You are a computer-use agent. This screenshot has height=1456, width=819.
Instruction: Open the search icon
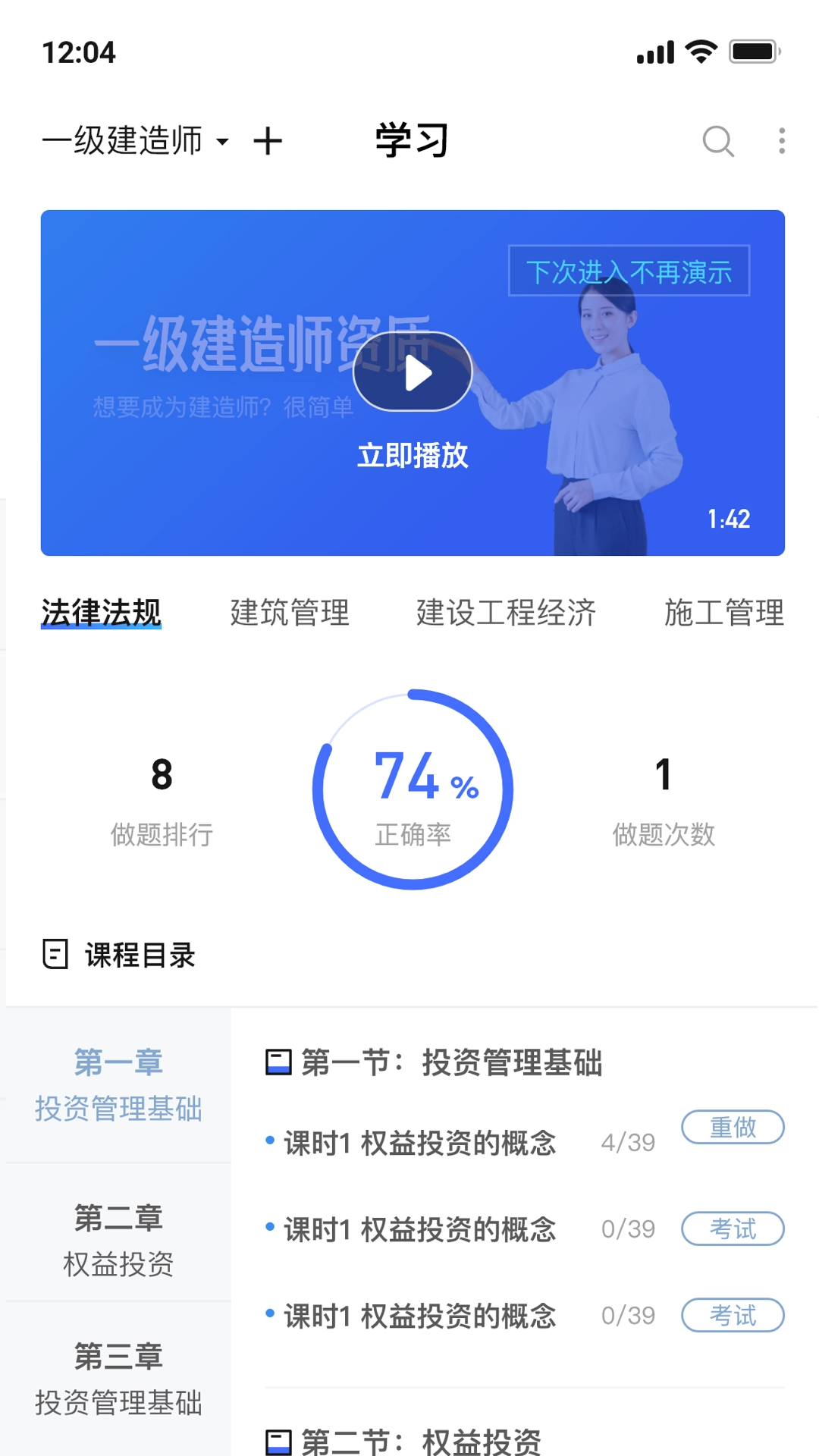coord(717,141)
